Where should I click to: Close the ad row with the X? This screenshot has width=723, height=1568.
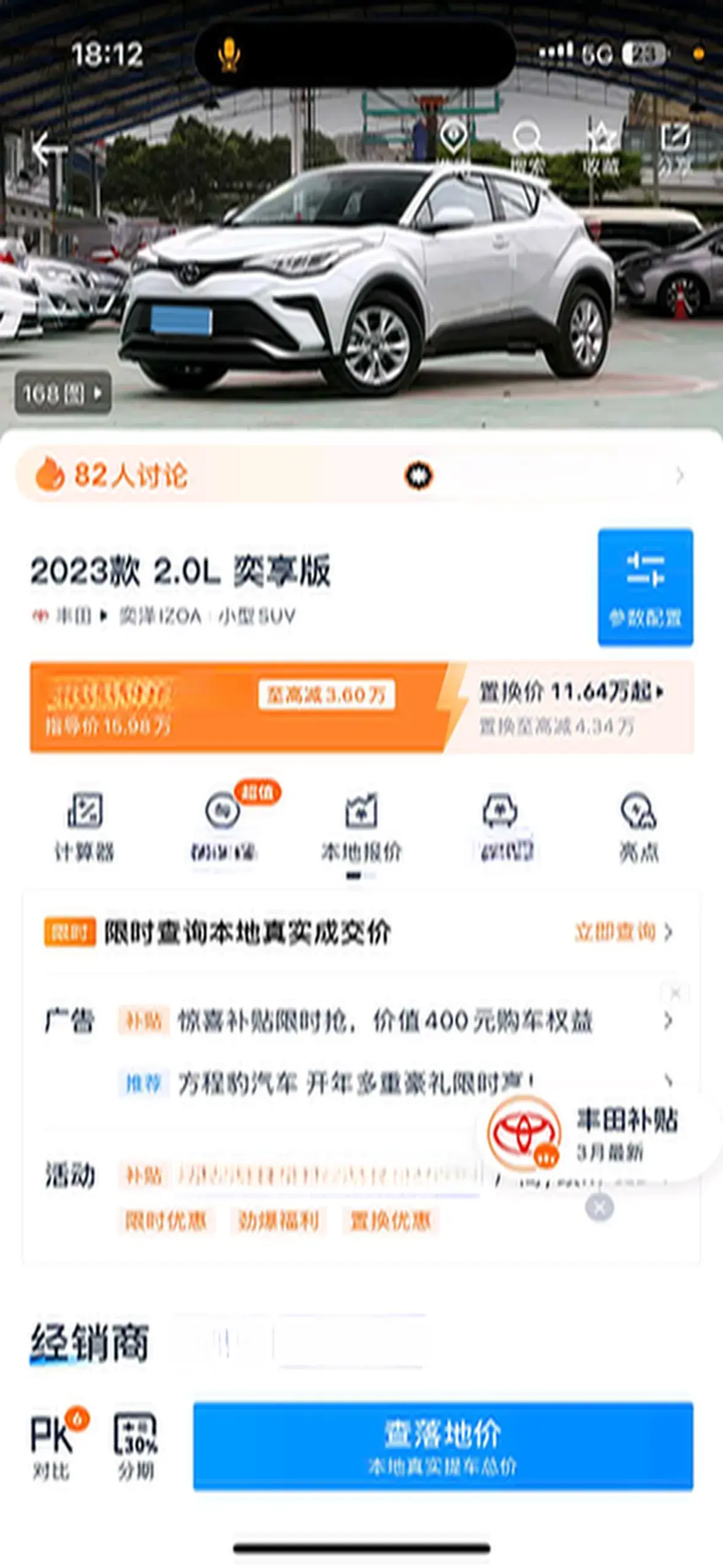pyautogui.click(x=675, y=993)
